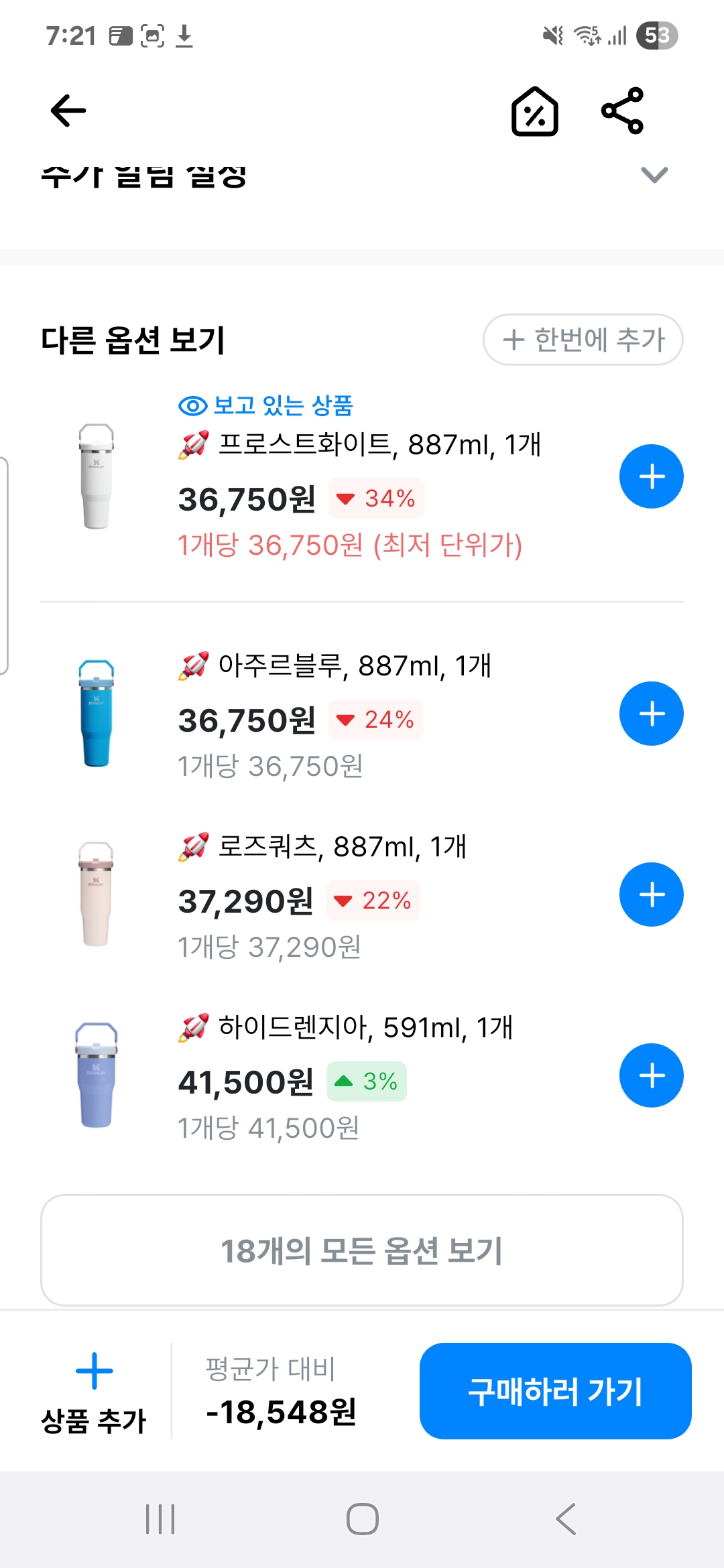
Task: Open the 아주르블루 tumbler option
Action: coord(335,714)
